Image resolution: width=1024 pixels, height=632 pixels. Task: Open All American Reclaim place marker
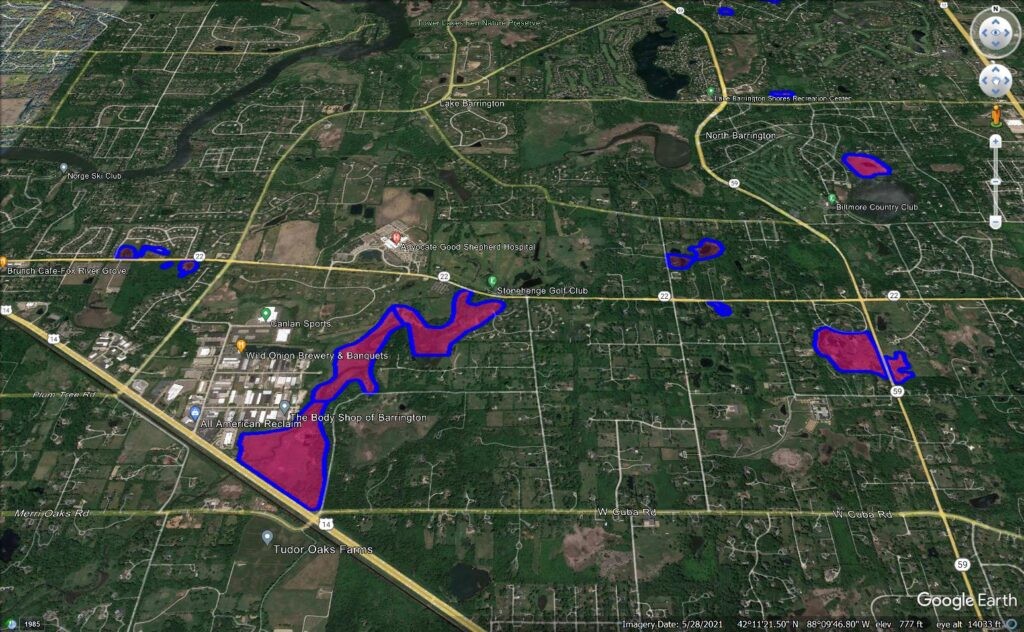[x=195, y=412]
